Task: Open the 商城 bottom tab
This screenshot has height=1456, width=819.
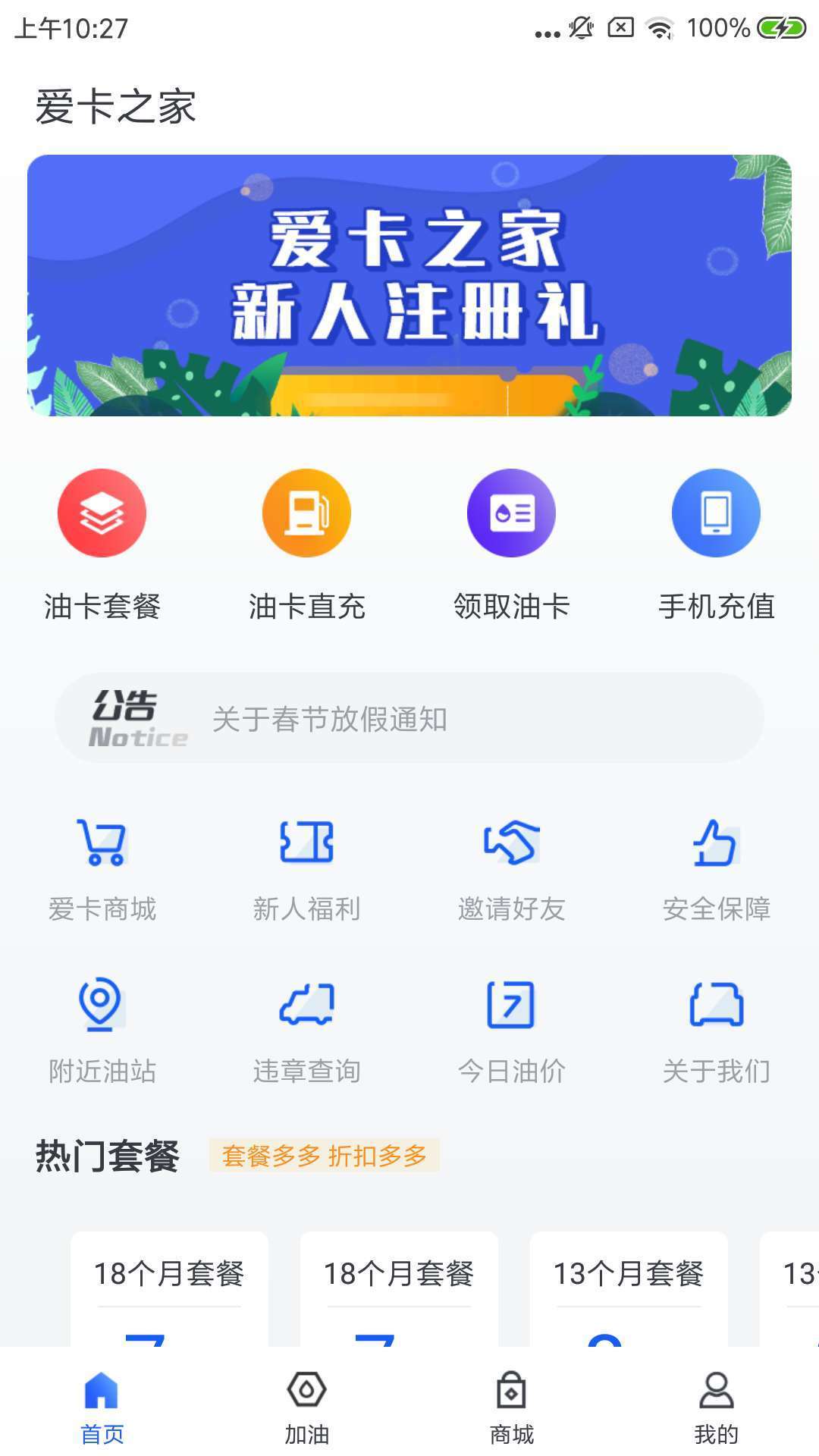Action: (x=512, y=1407)
